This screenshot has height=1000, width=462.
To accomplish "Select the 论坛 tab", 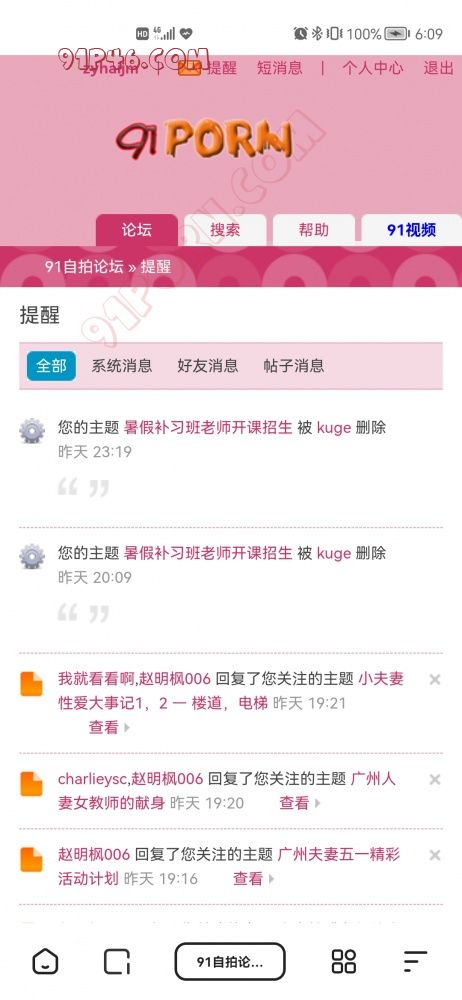I will (x=137, y=230).
